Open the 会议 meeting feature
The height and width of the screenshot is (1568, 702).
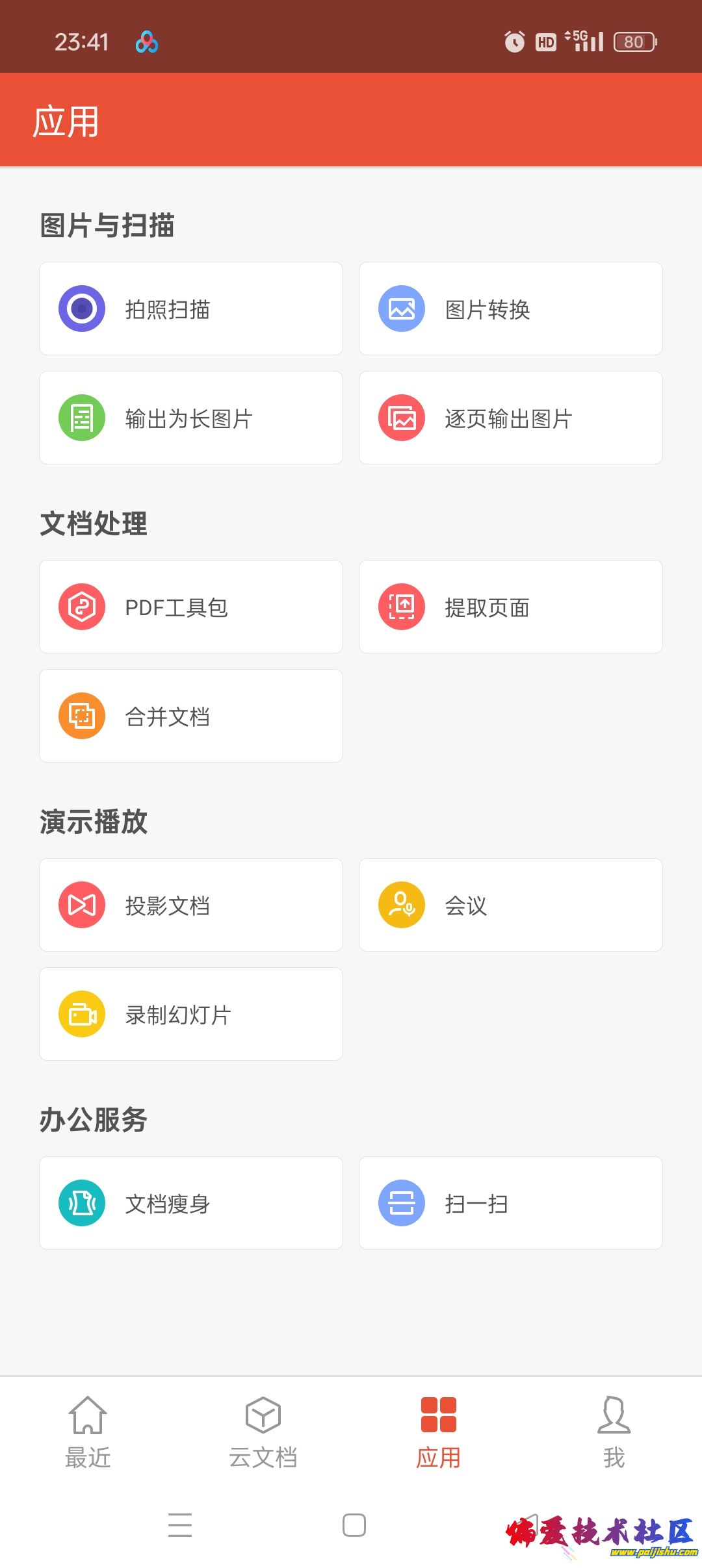point(510,905)
